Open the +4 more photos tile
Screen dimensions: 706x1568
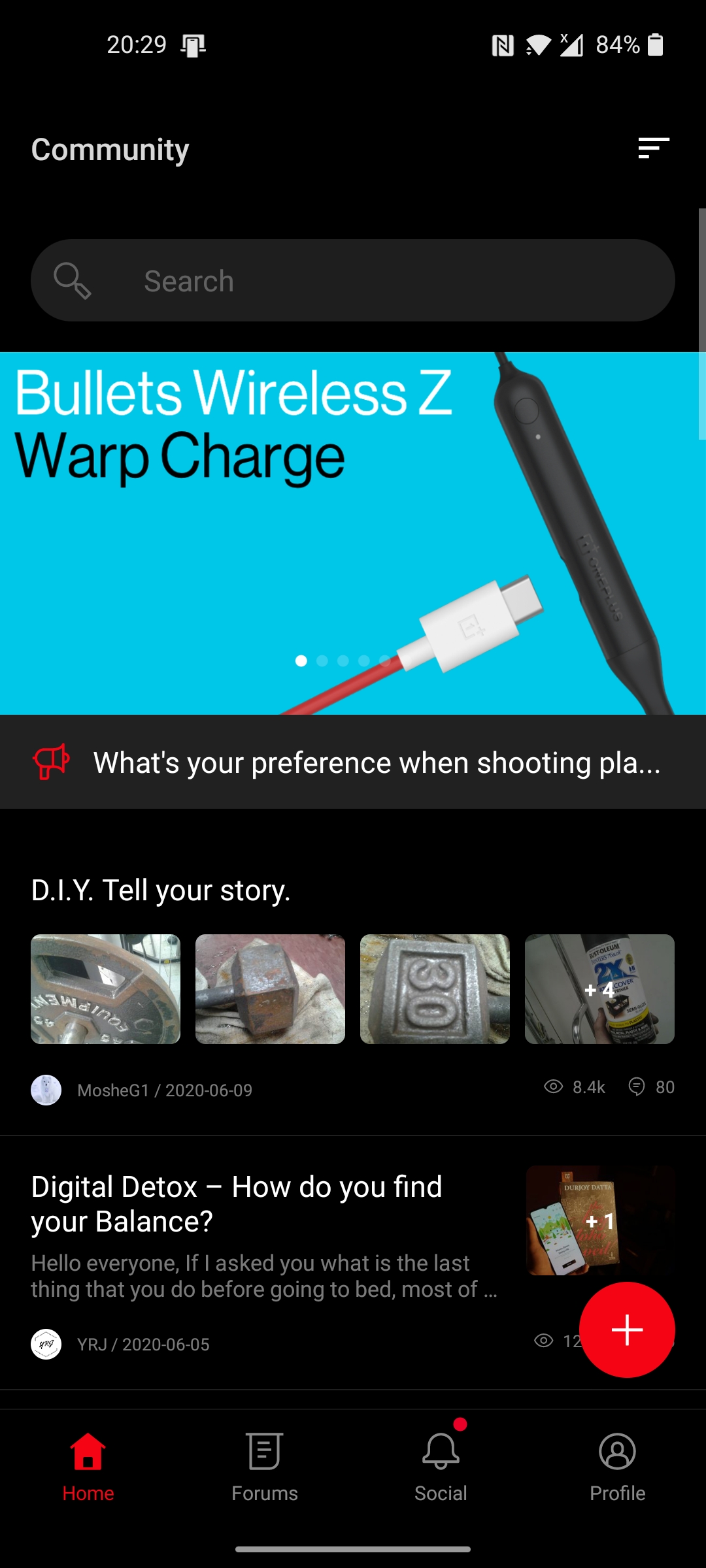599,989
